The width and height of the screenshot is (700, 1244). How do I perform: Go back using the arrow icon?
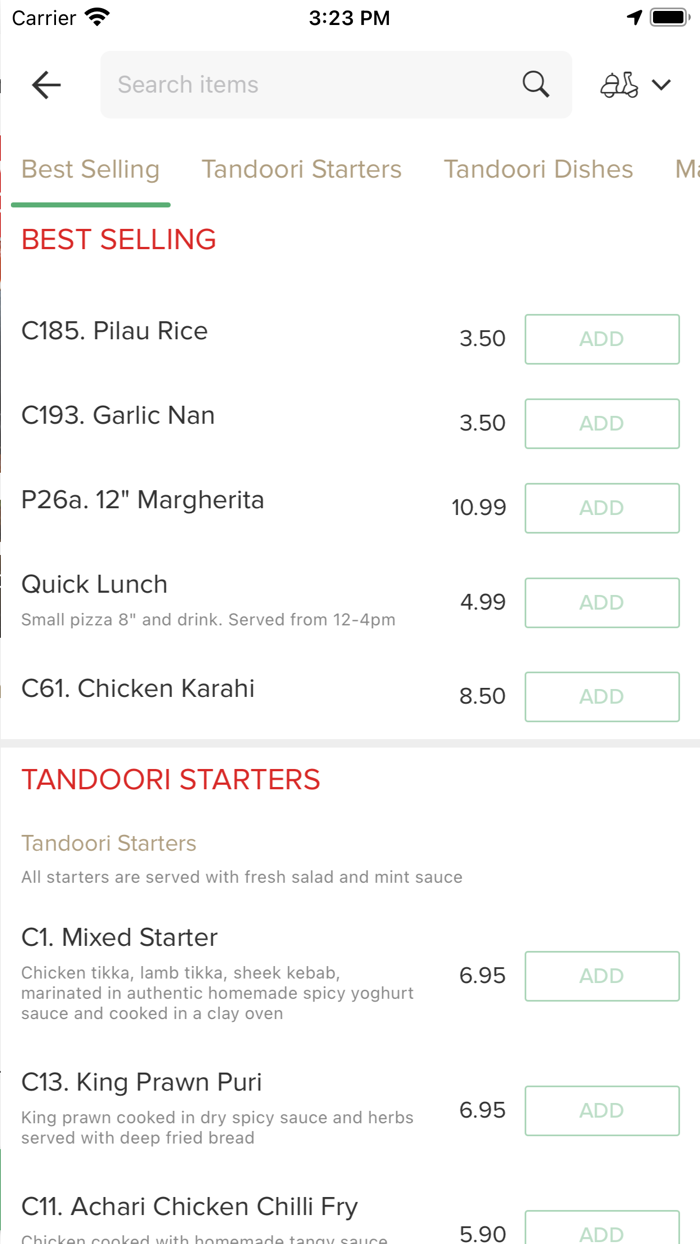(46, 85)
